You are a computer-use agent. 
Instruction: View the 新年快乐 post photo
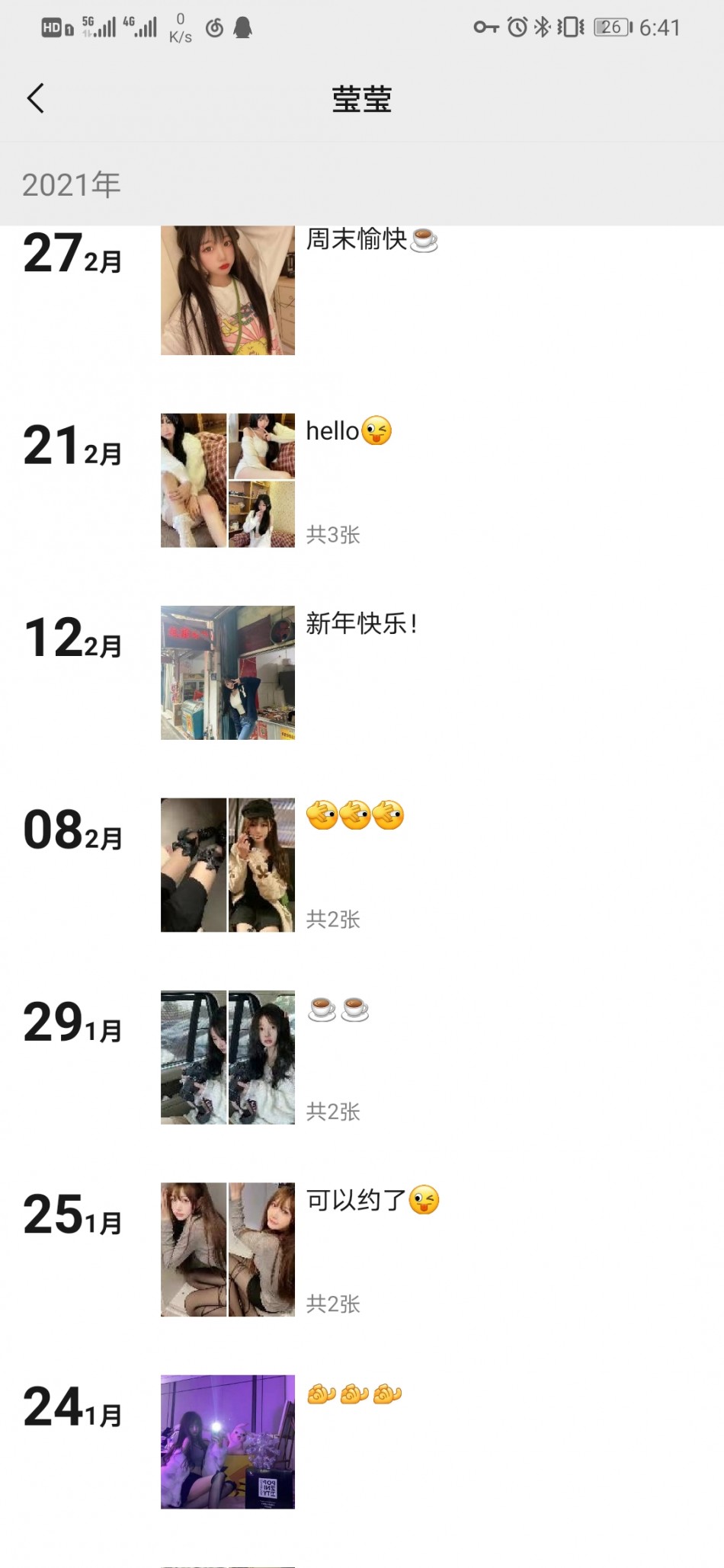pyautogui.click(x=227, y=673)
